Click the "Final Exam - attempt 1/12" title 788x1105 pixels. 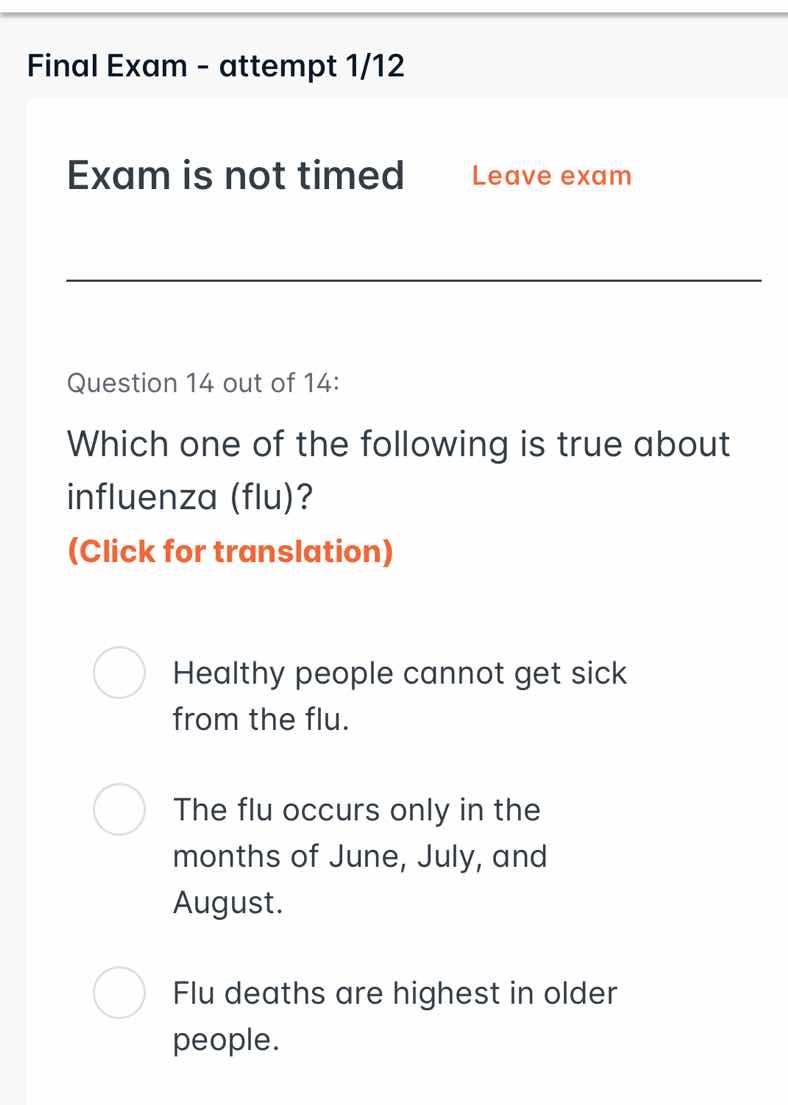click(x=216, y=66)
